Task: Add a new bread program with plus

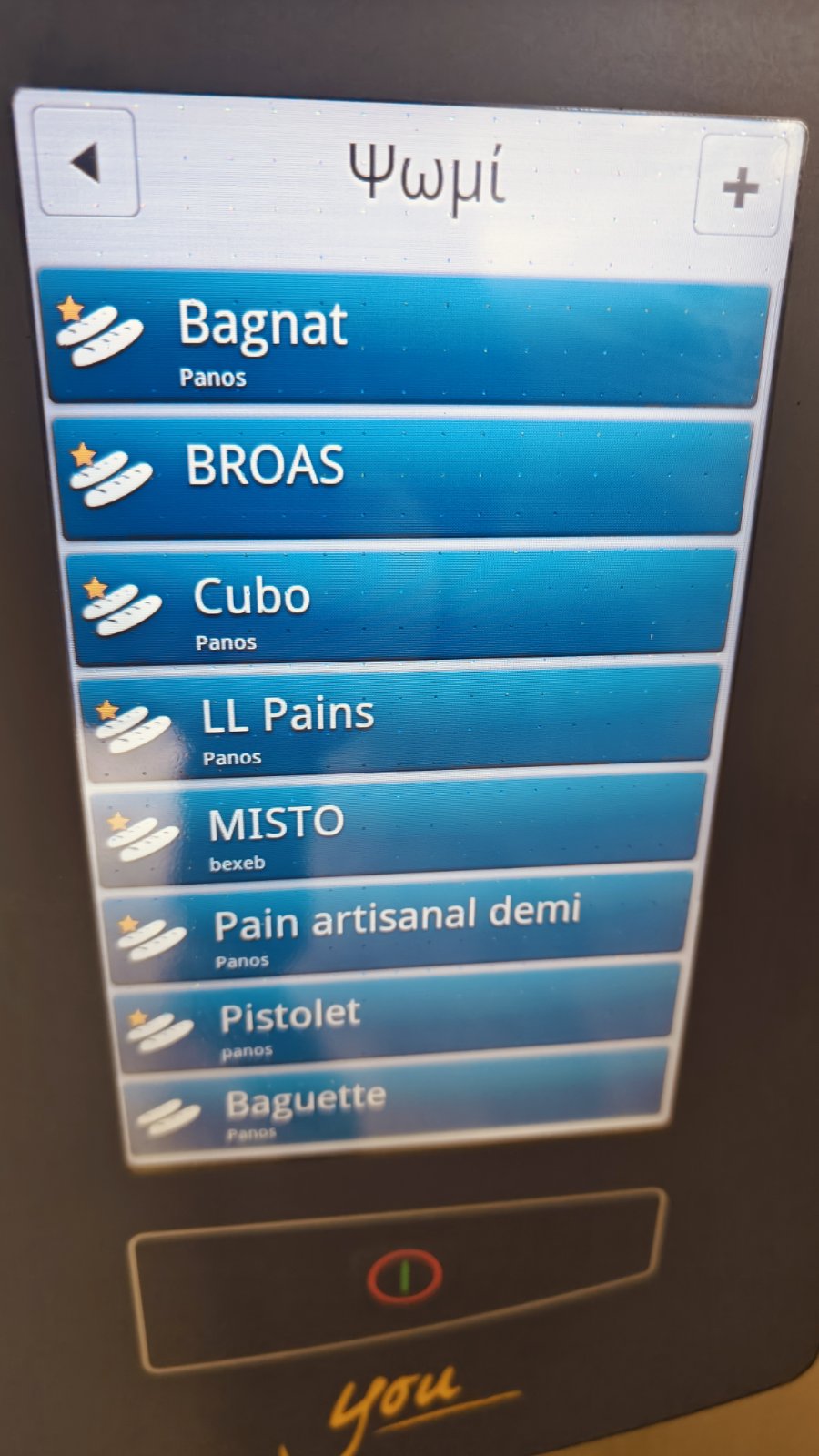Action: pyautogui.click(x=740, y=187)
